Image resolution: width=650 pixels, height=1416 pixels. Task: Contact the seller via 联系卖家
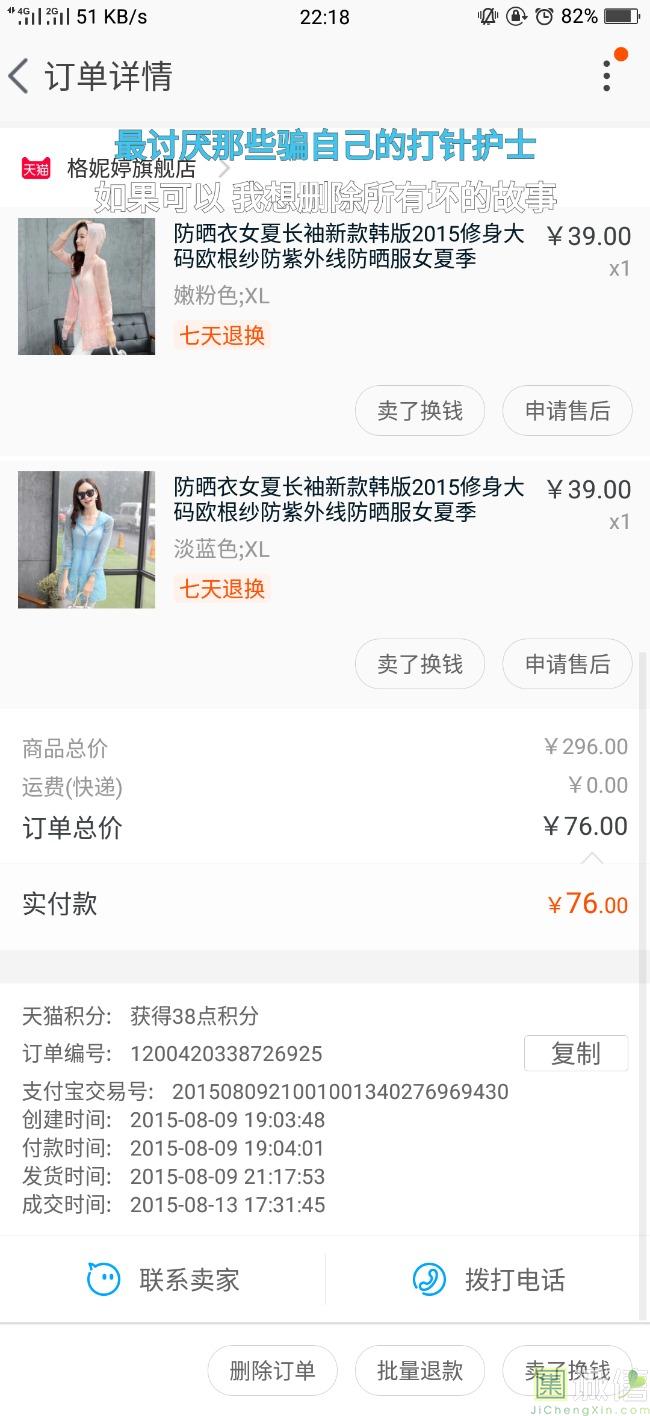point(163,1279)
